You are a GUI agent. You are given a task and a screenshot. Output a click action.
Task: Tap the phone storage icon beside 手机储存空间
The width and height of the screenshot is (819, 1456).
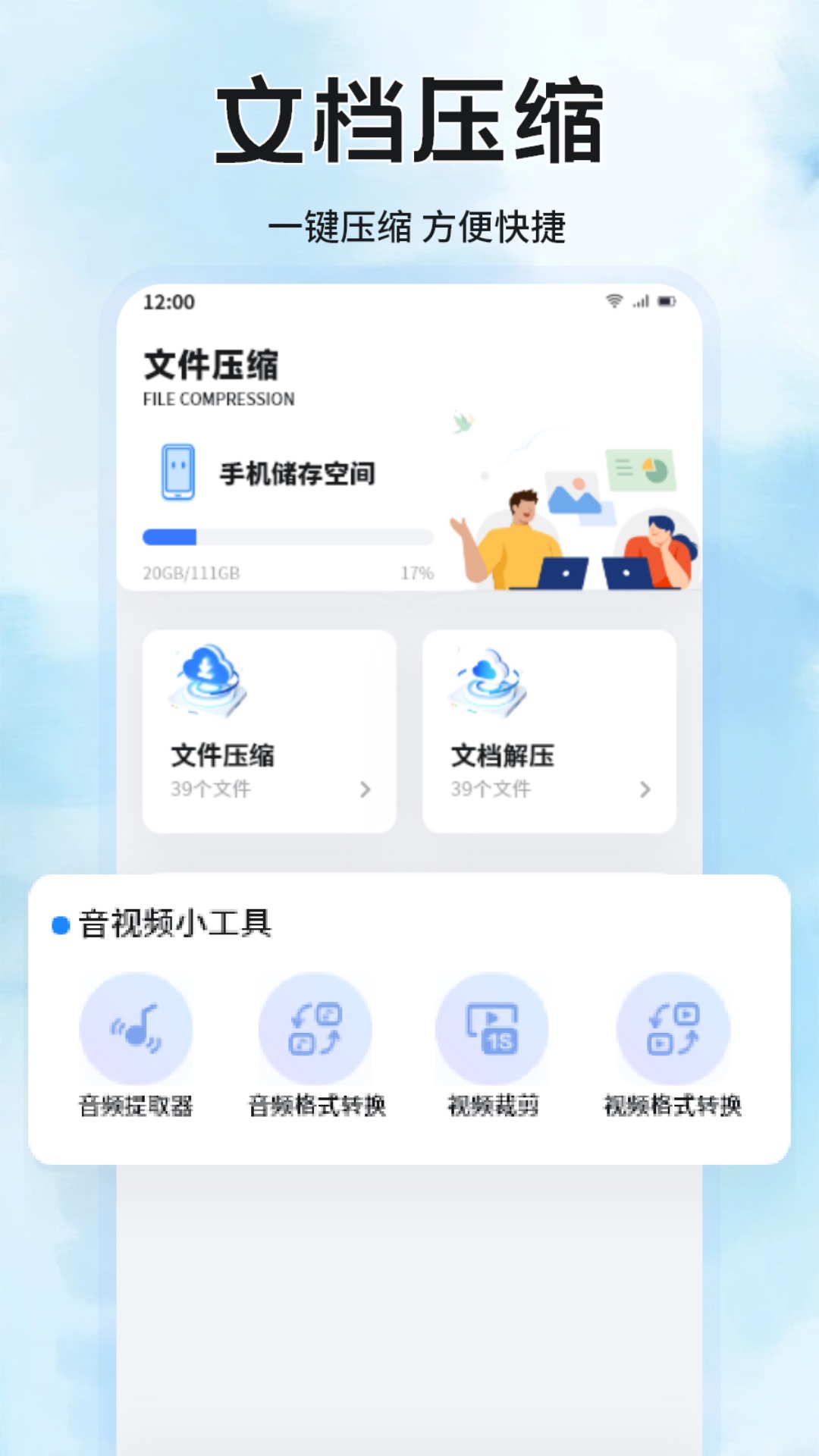(x=179, y=470)
